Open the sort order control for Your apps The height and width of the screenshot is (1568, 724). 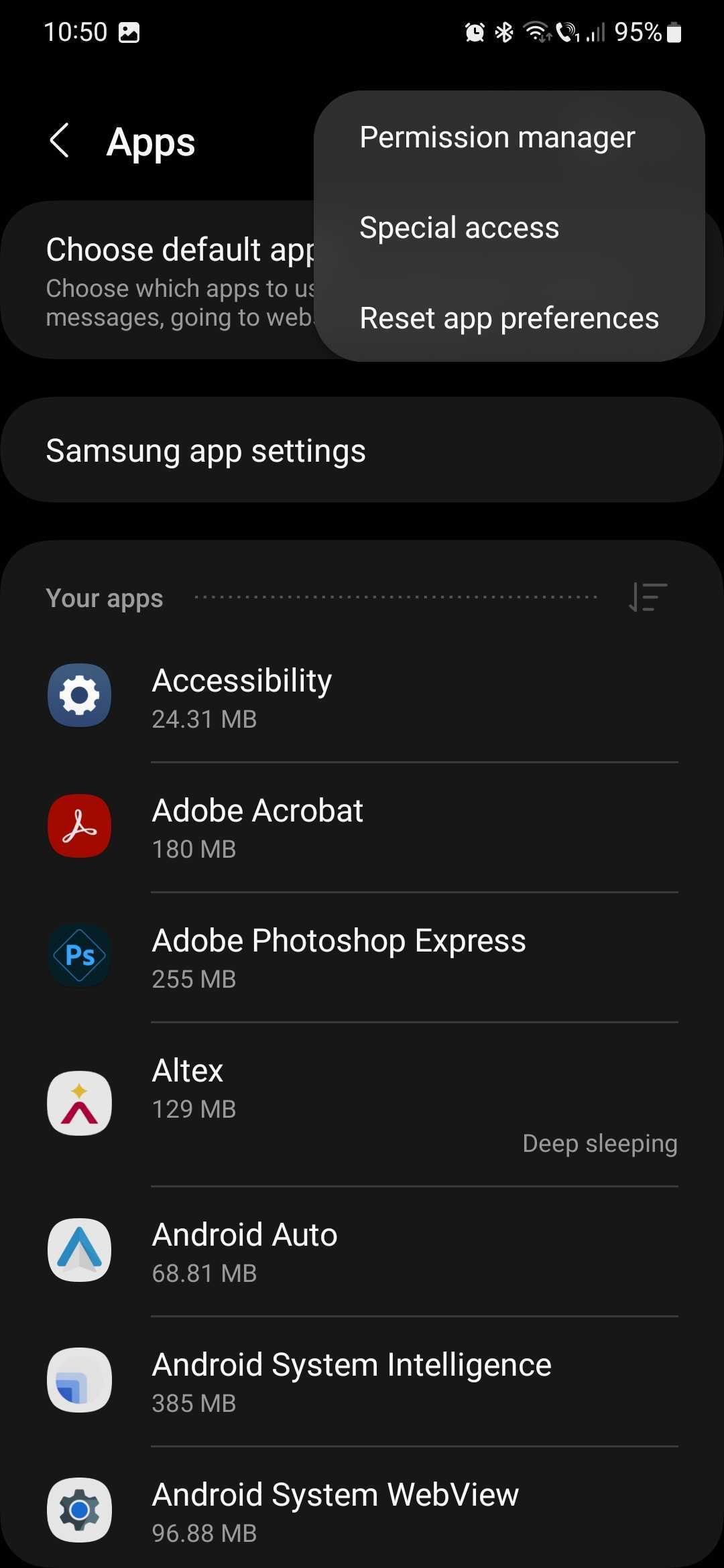coord(647,597)
